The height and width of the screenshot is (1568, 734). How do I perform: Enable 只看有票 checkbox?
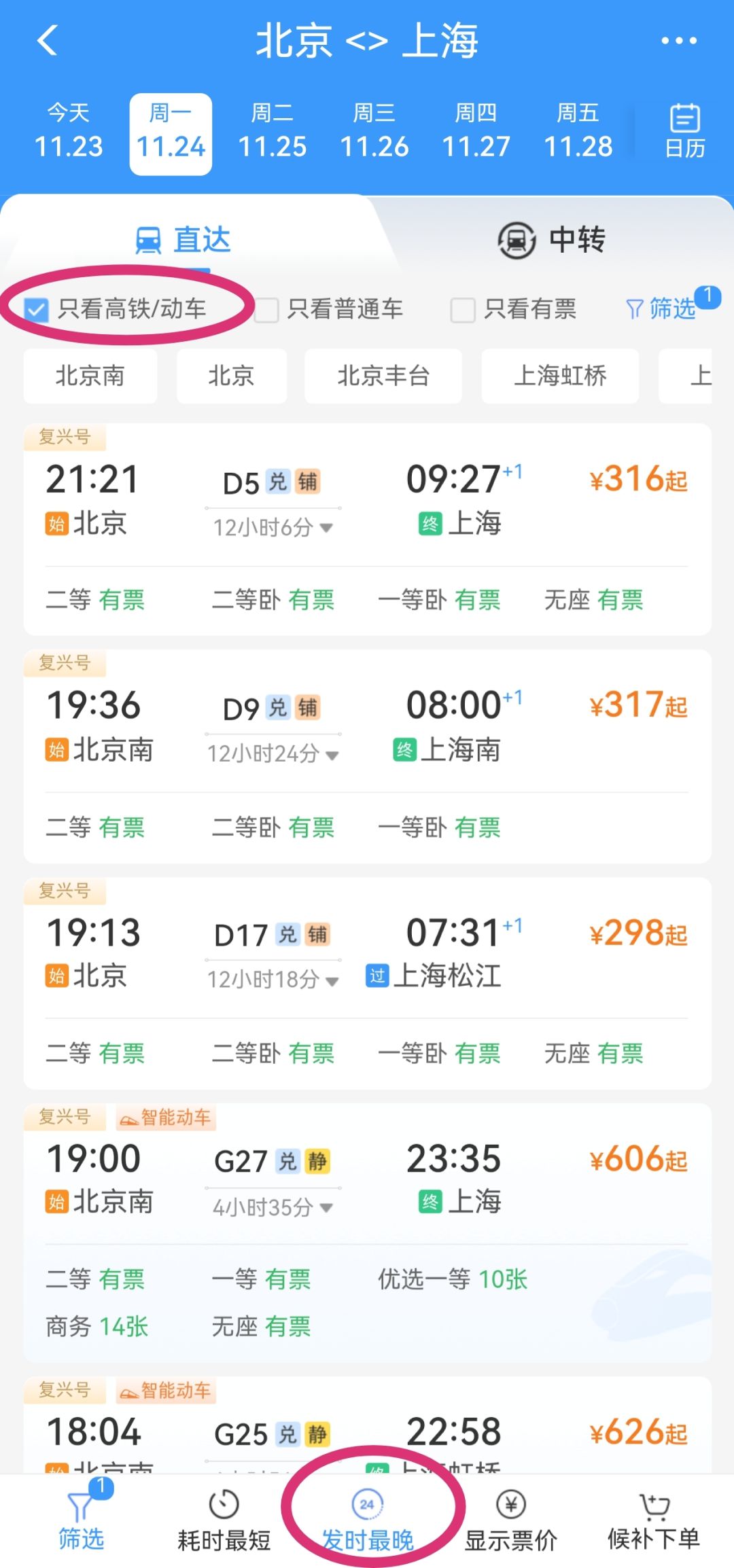pos(463,310)
